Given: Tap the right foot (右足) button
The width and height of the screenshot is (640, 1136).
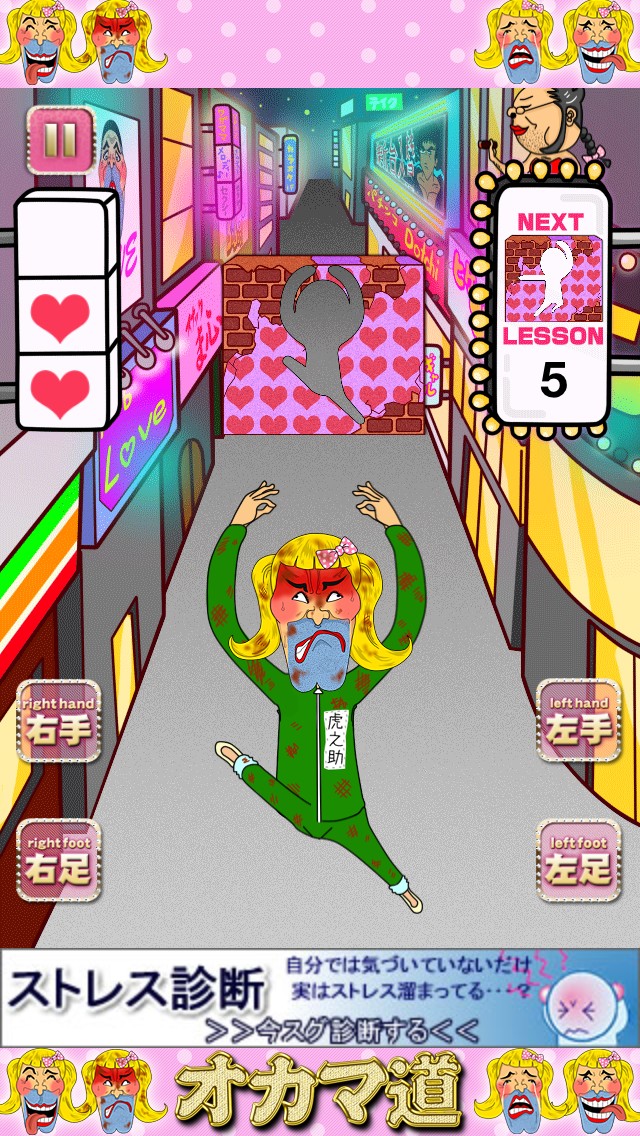Looking at the screenshot, I should click(59, 860).
